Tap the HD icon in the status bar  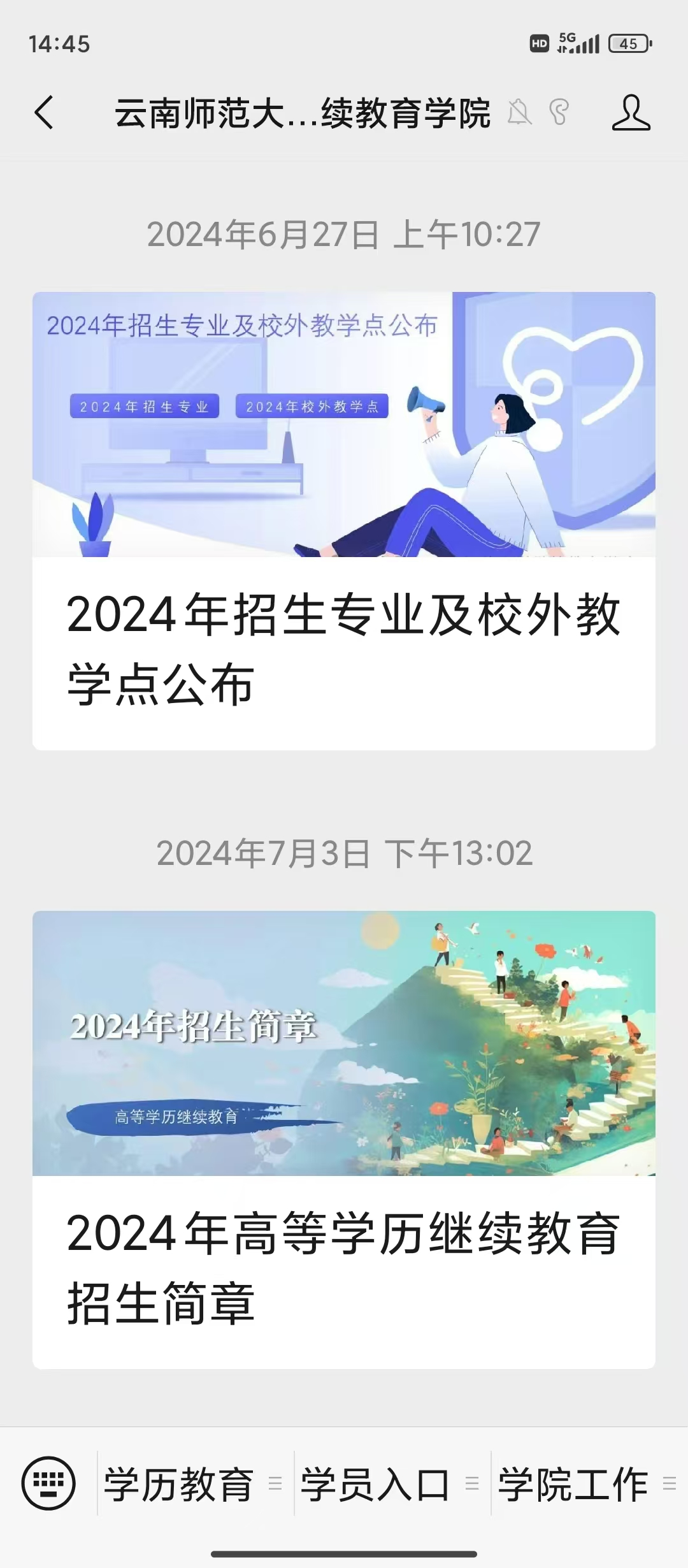coord(538,43)
